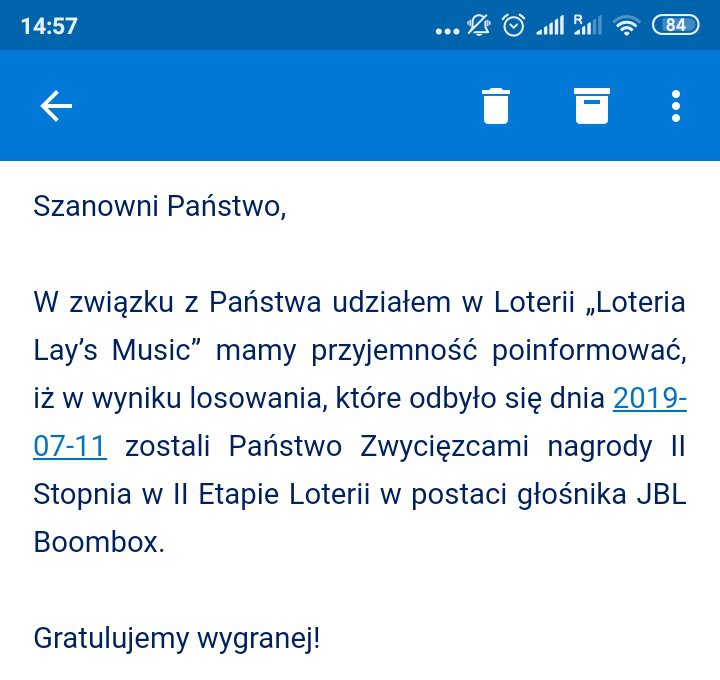Viewport: 720px width, 680px height.
Task: Archive this email message
Action: click(x=592, y=106)
